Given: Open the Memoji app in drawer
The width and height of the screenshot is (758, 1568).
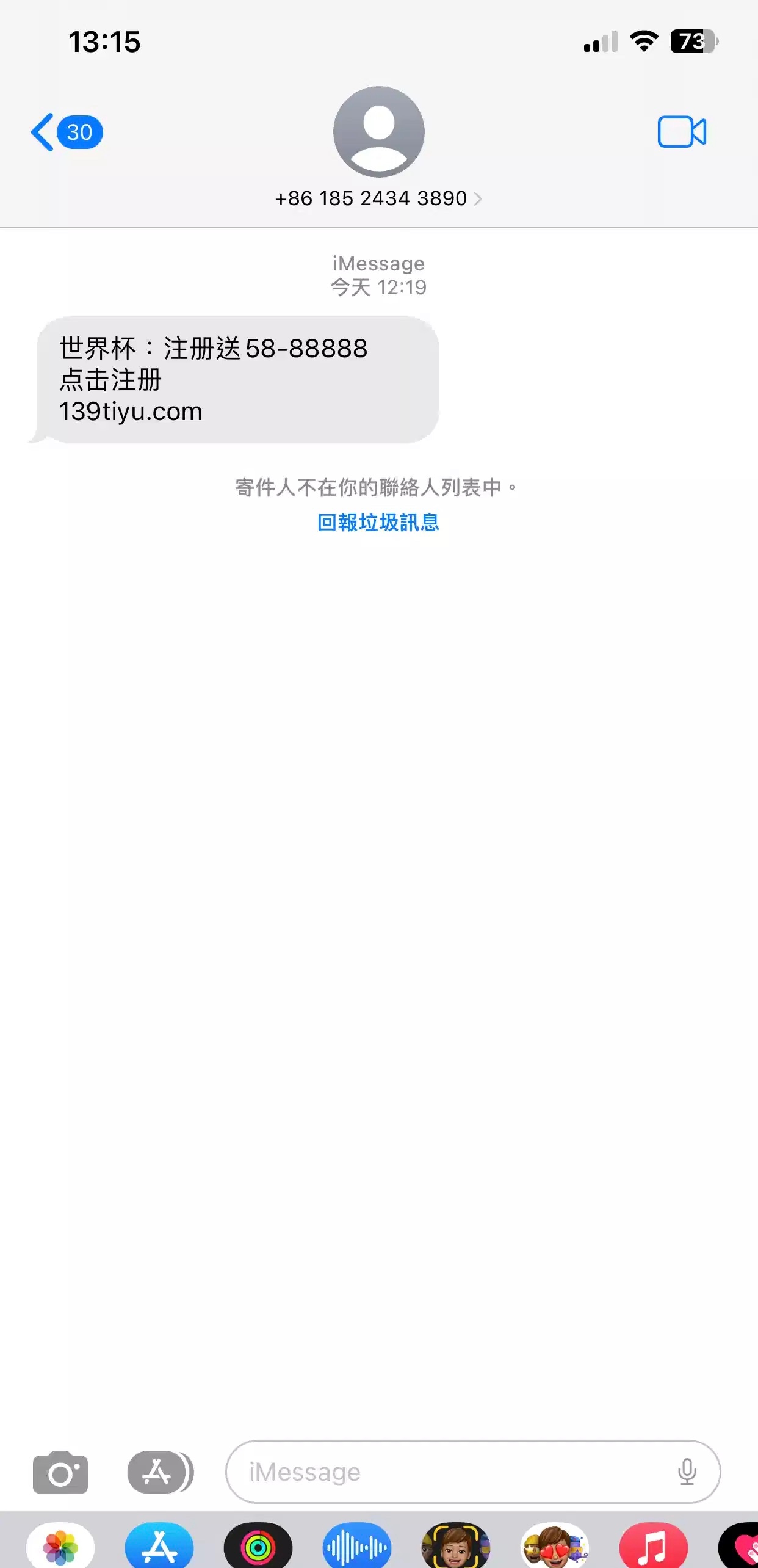Looking at the screenshot, I should (x=456, y=1546).
